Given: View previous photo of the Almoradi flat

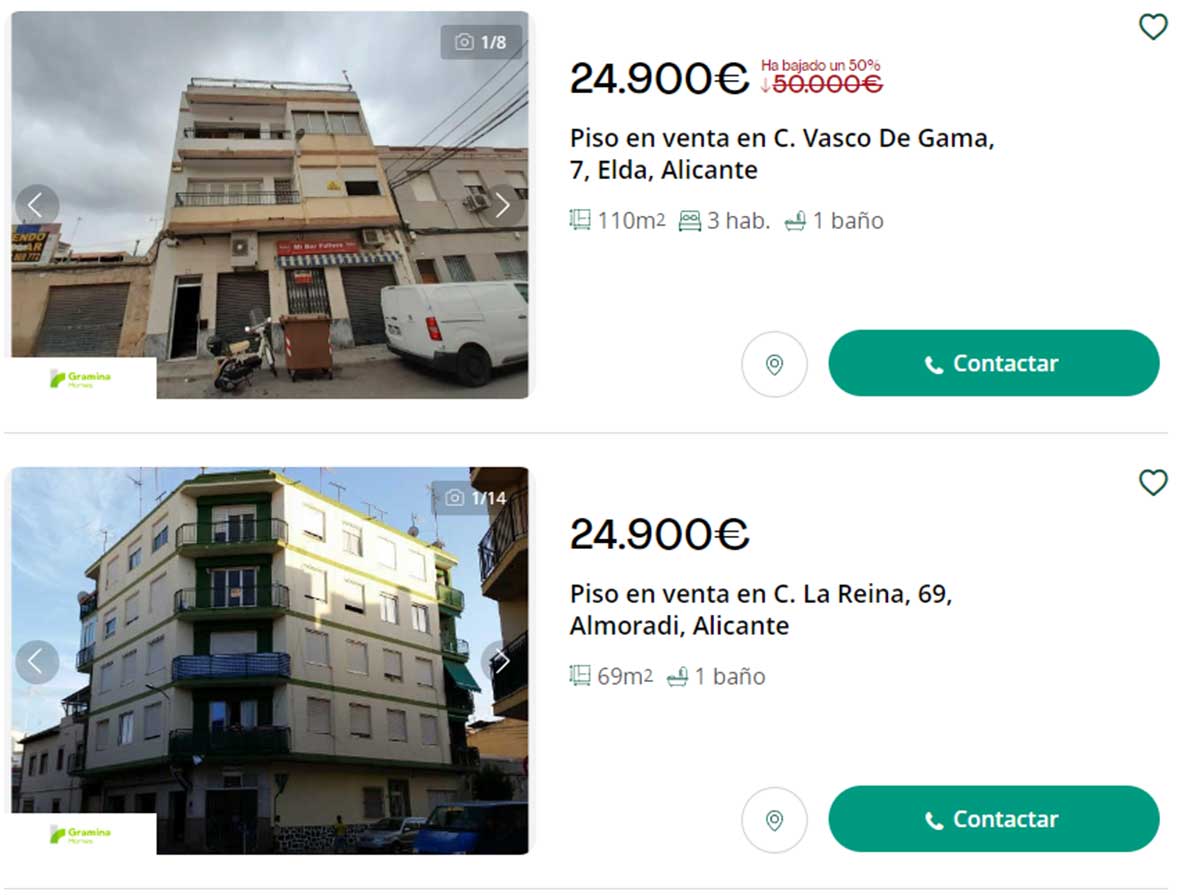Looking at the screenshot, I should [x=36, y=661].
